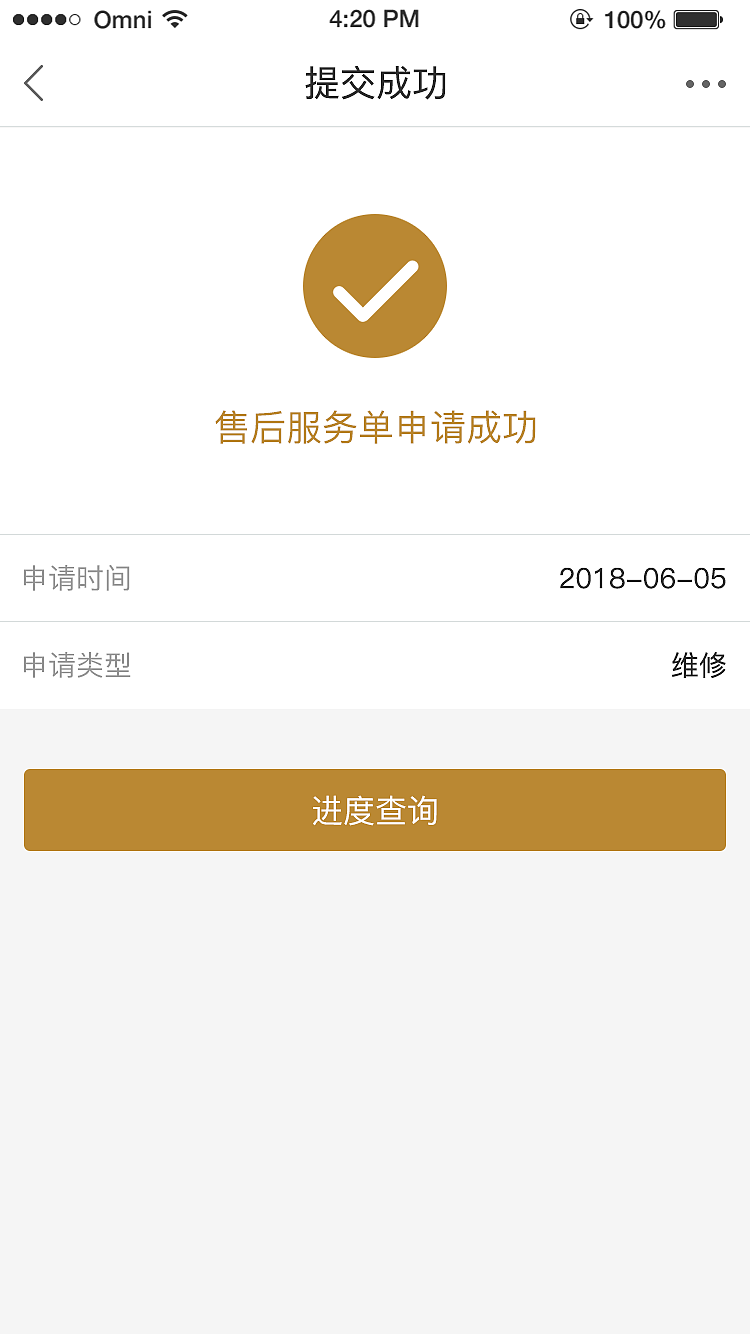This screenshot has width=750, height=1334.
Task: Tap the golden checkmark success icon
Action: [375, 285]
